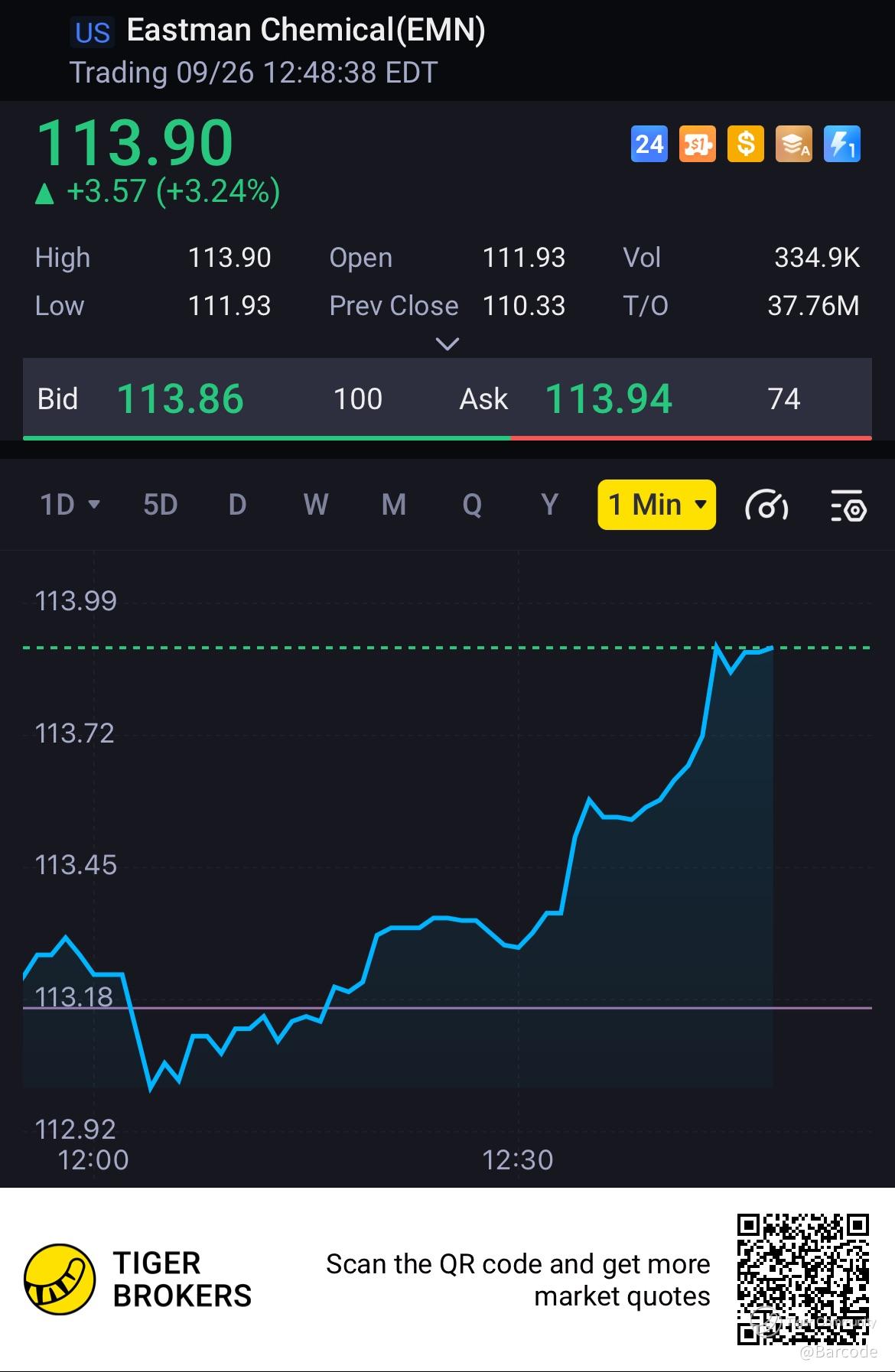
Task: Open the Bid and Ask quote bar
Action: click(x=447, y=398)
